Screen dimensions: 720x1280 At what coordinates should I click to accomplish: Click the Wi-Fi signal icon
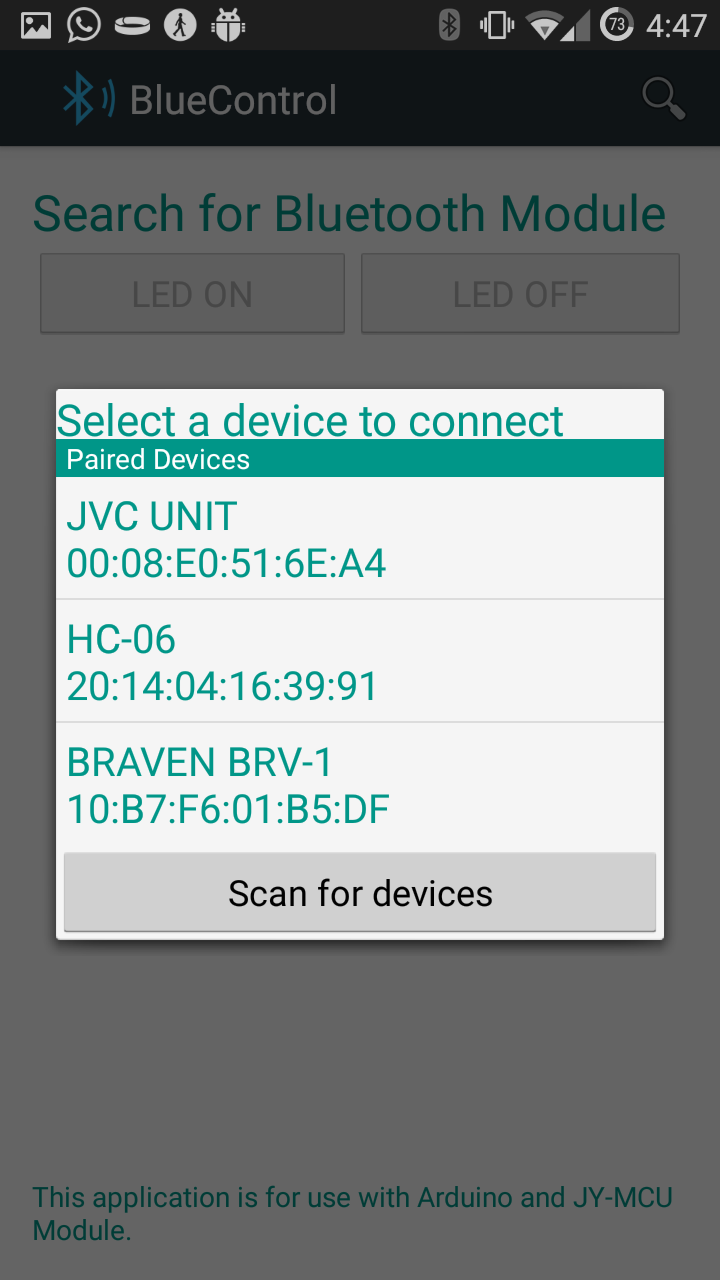[x=542, y=25]
